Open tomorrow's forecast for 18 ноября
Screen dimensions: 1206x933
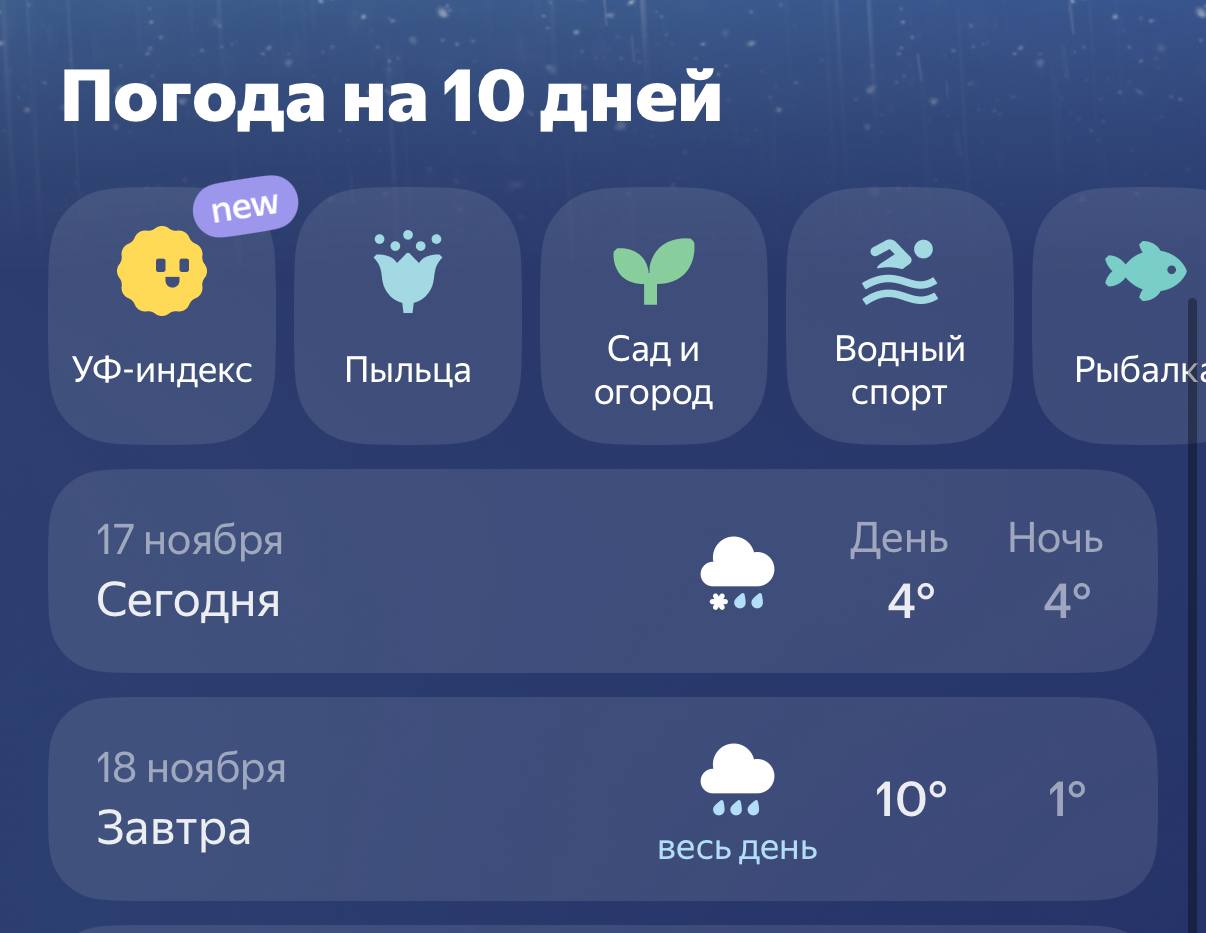602,799
